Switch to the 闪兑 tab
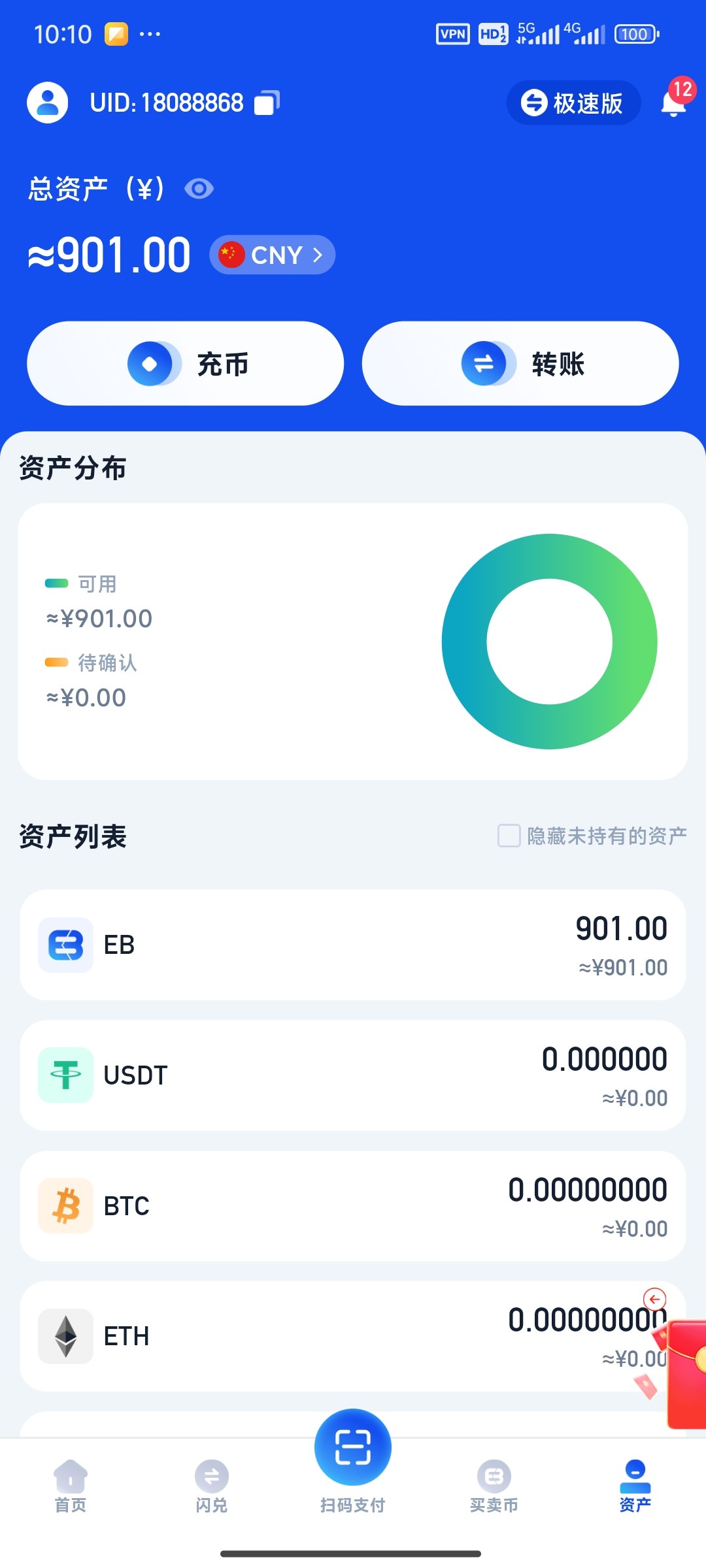This screenshot has width=706, height=1568. click(212, 1486)
